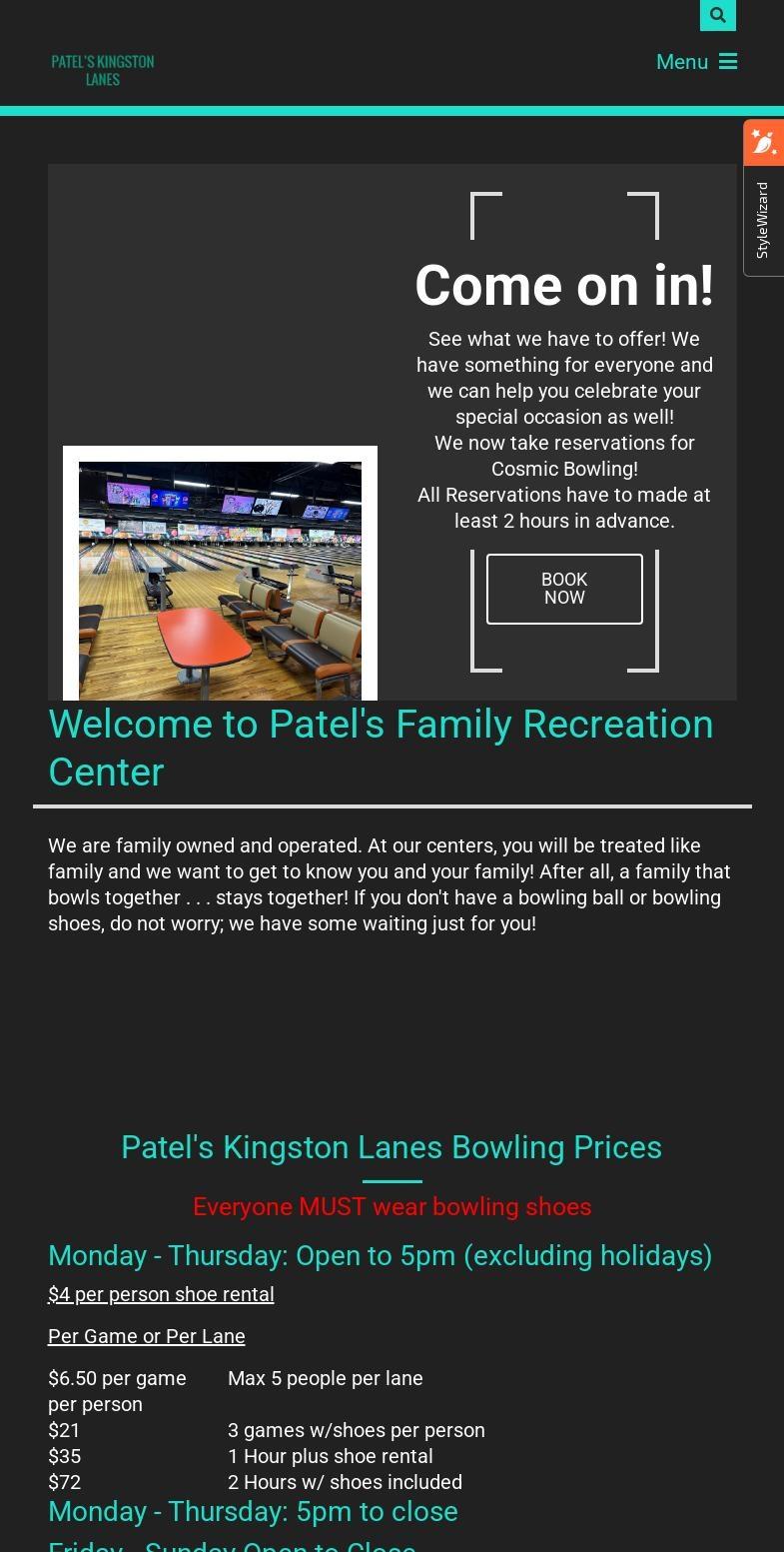Click the Cosmic Bowling reservations text
Viewport: 784px width, 1552px height.
tap(564, 456)
